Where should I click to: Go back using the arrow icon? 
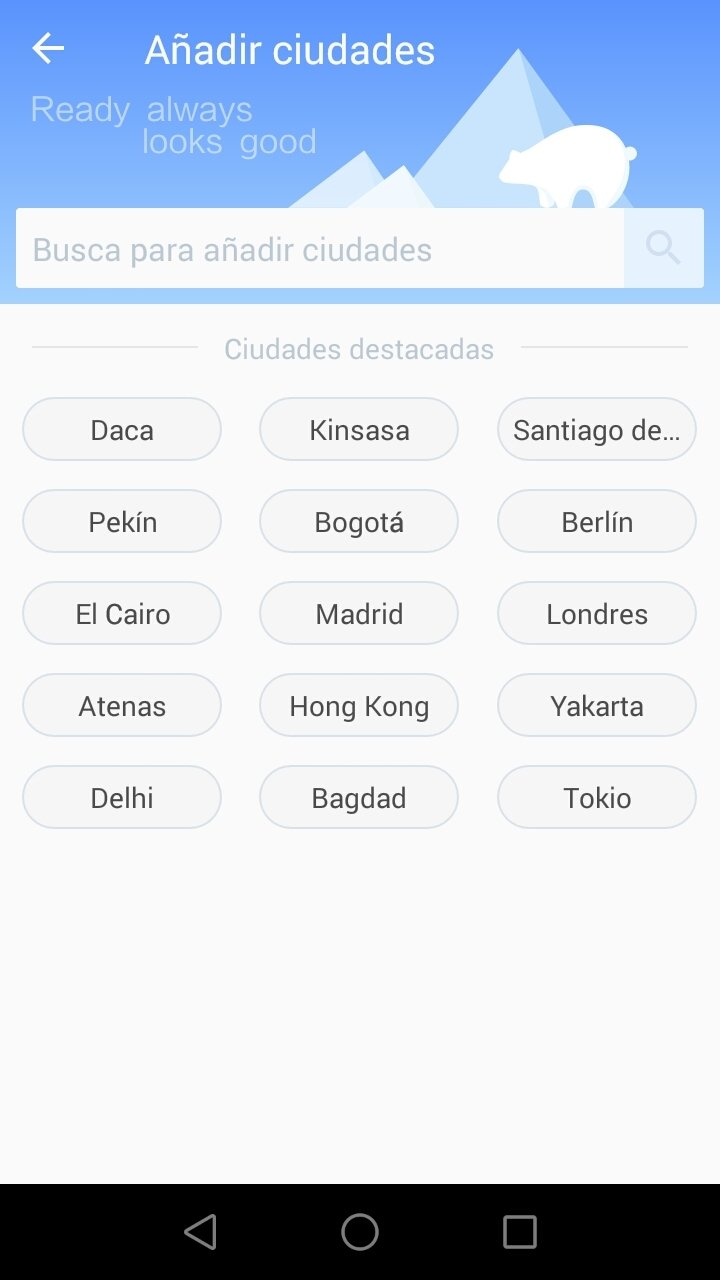(48, 48)
